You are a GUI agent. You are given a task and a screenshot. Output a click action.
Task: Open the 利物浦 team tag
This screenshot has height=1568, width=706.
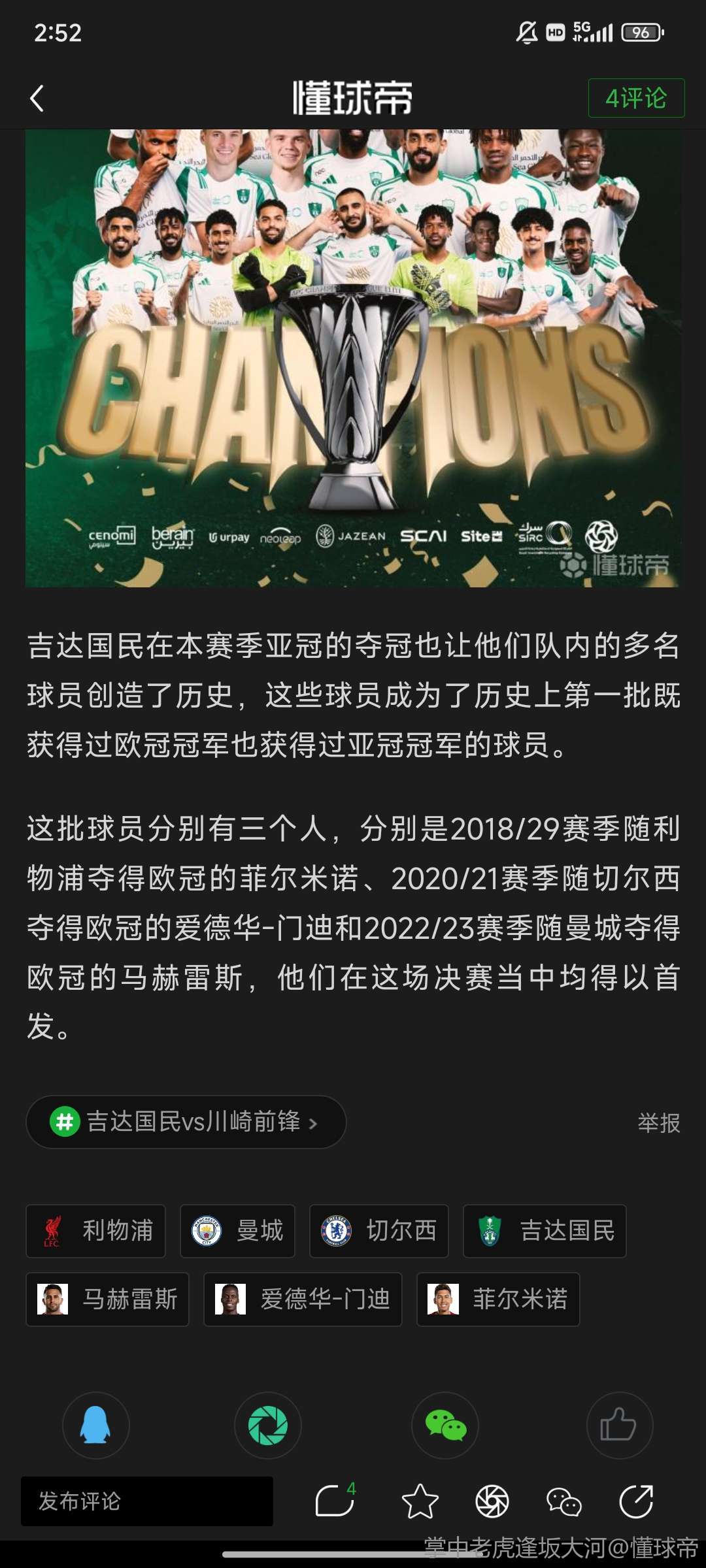pos(96,1231)
